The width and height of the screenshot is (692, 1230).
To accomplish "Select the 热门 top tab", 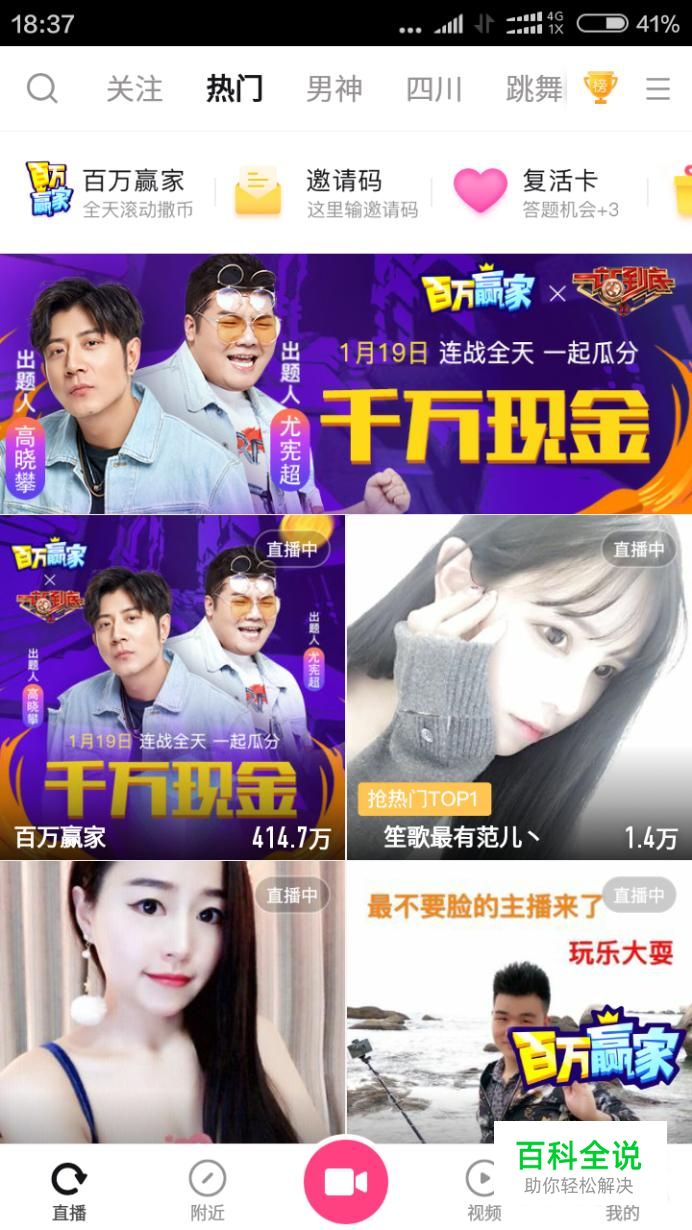I will click(234, 89).
